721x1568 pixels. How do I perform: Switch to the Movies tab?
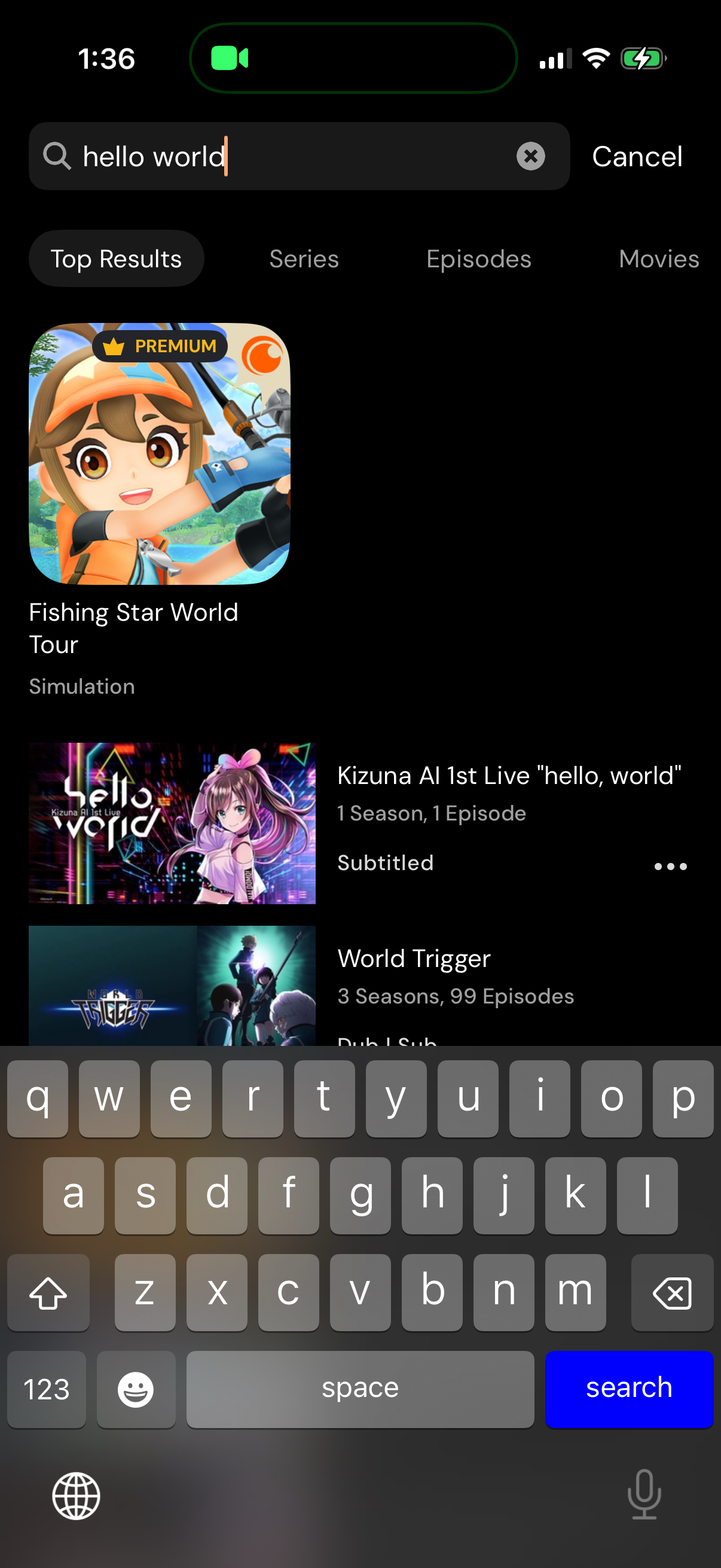(658, 259)
